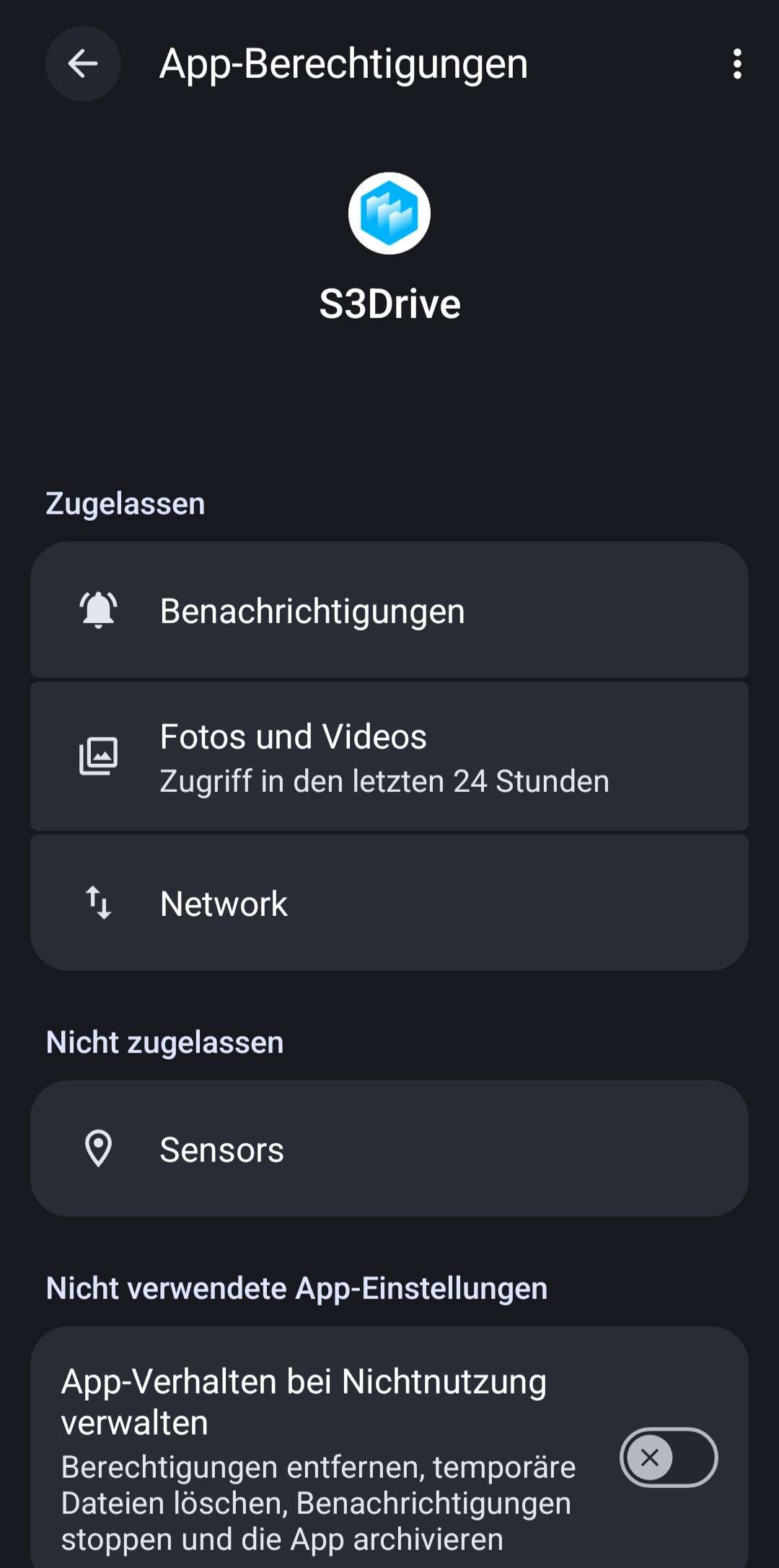Open Fotos und Videos permission
Image resolution: width=779 pixels, height=1568 pixels.
389,757
